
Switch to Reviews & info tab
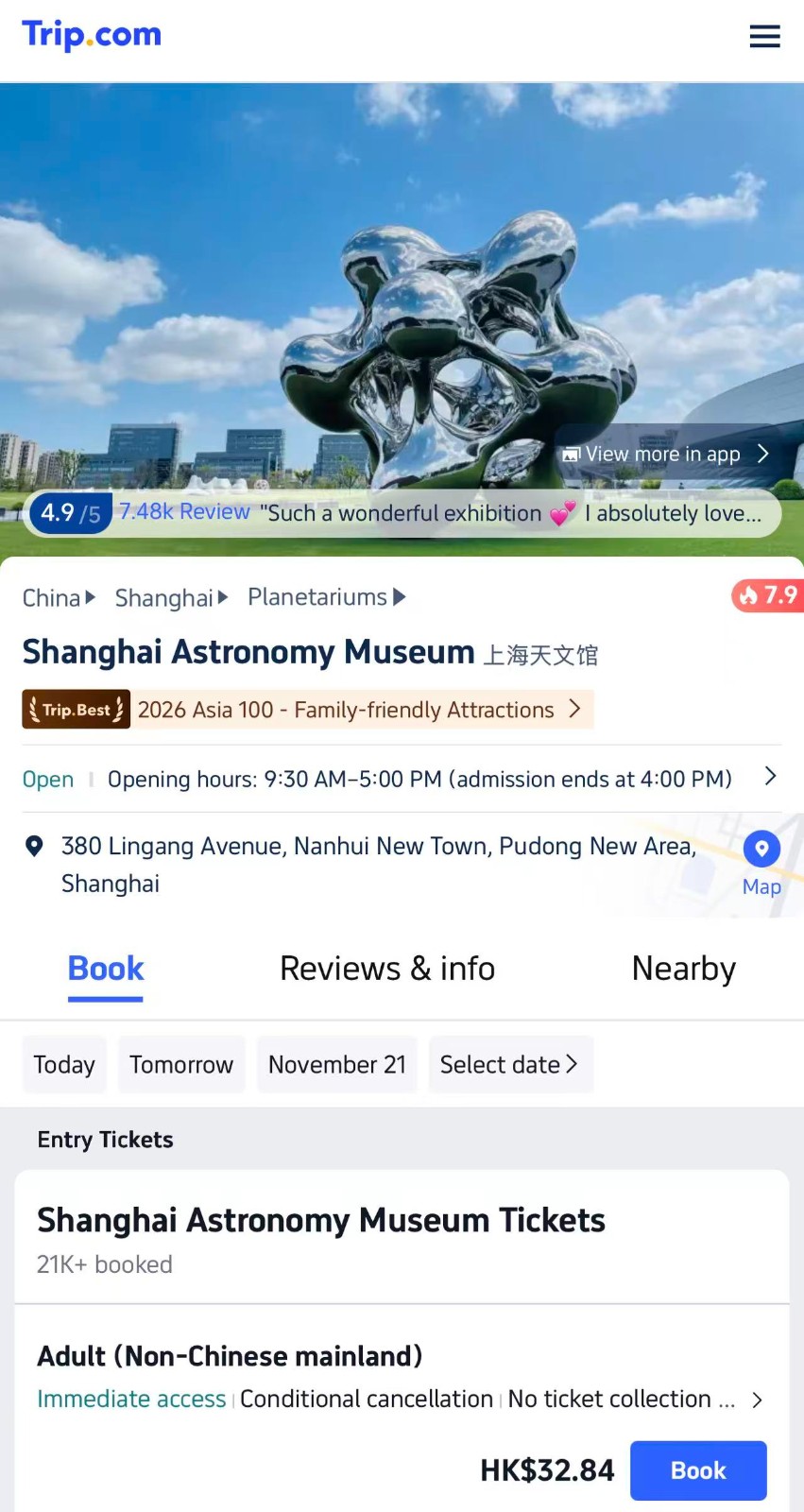point(387,970)
